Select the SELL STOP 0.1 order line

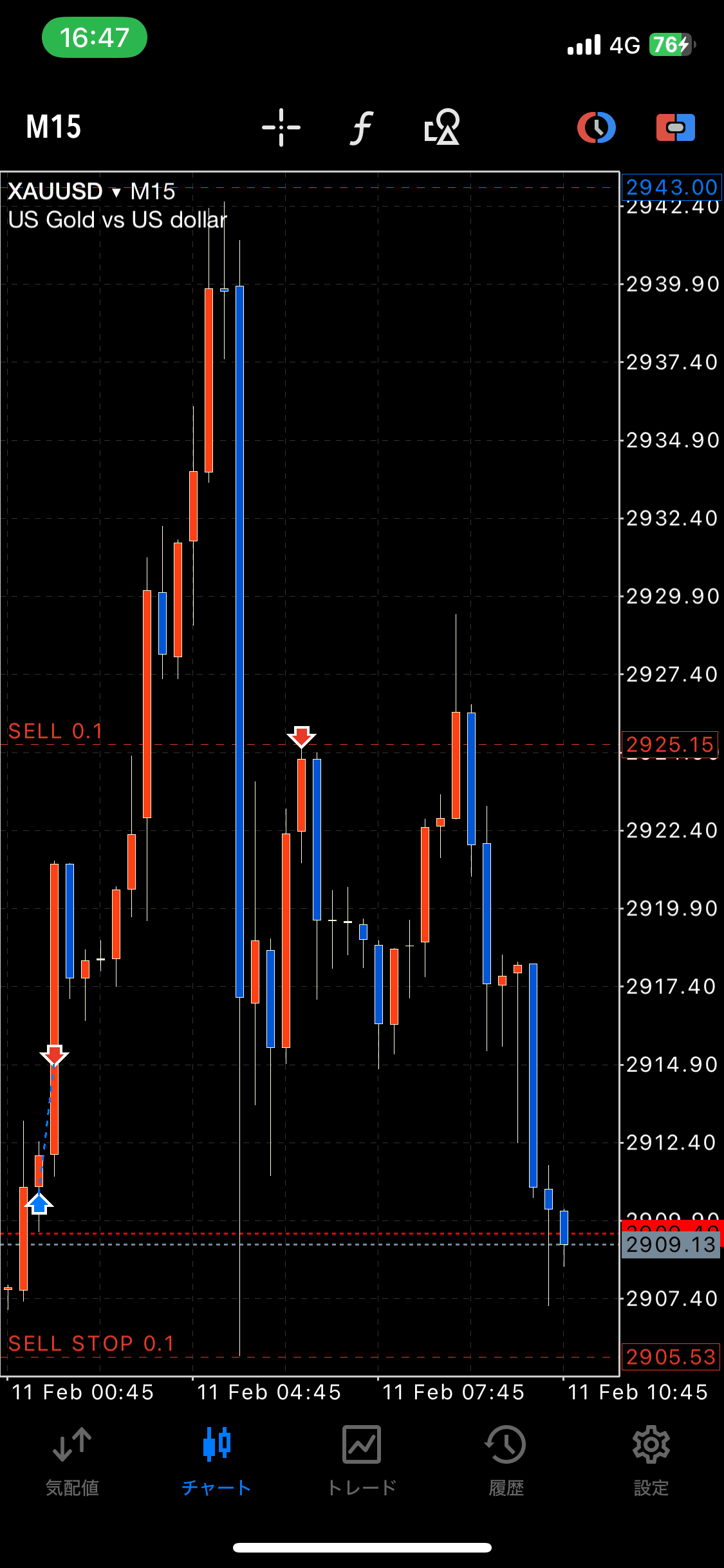tap(91, 1345)
